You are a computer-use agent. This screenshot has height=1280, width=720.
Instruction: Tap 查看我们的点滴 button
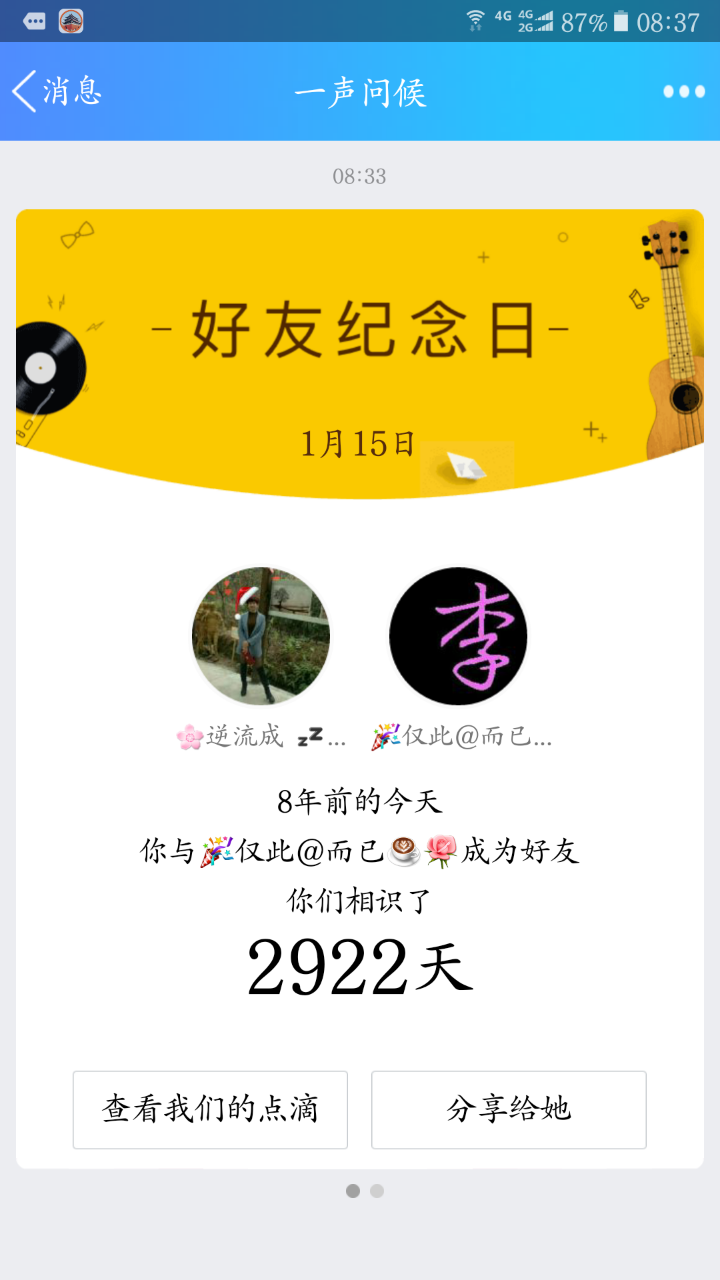[x=210, y=1109]
